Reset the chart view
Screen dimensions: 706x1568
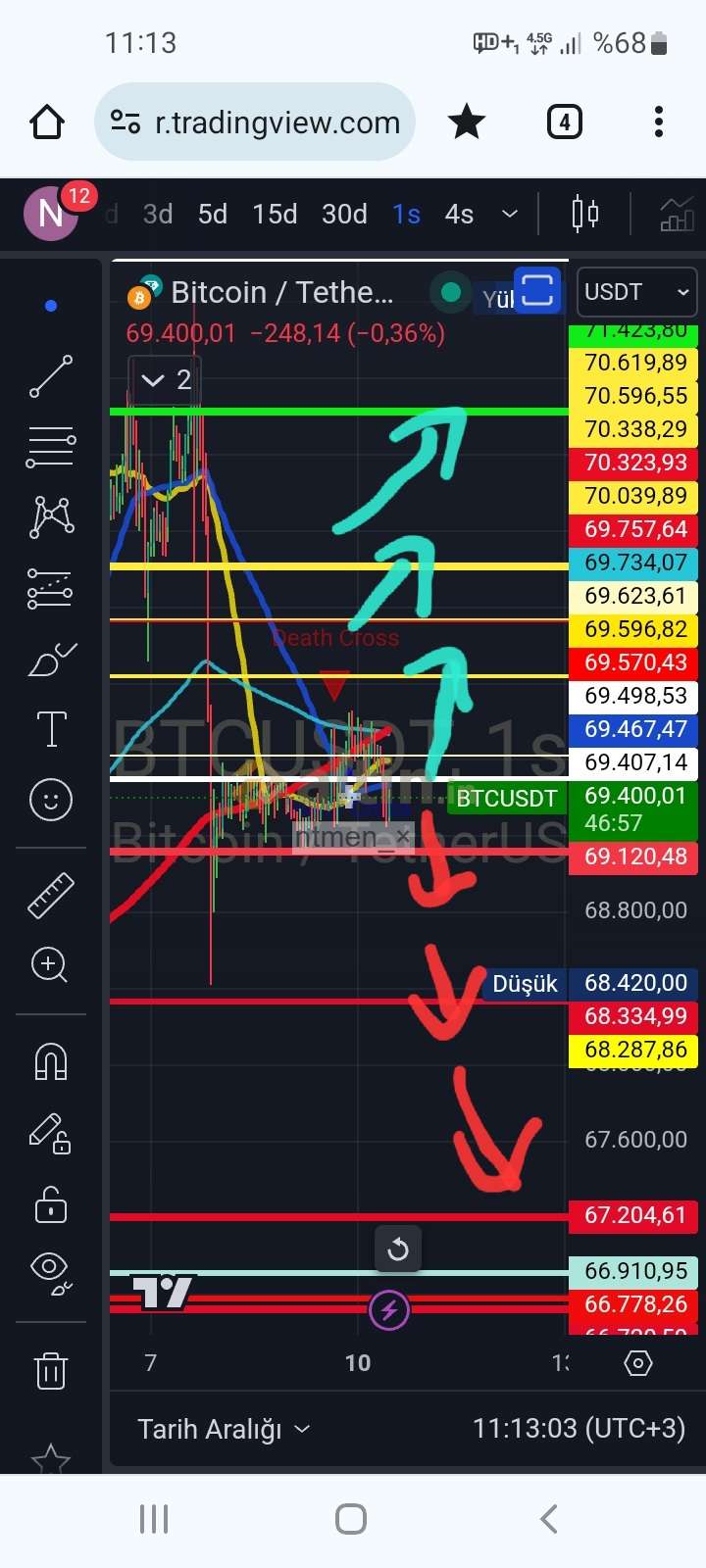click(398, 1249)
